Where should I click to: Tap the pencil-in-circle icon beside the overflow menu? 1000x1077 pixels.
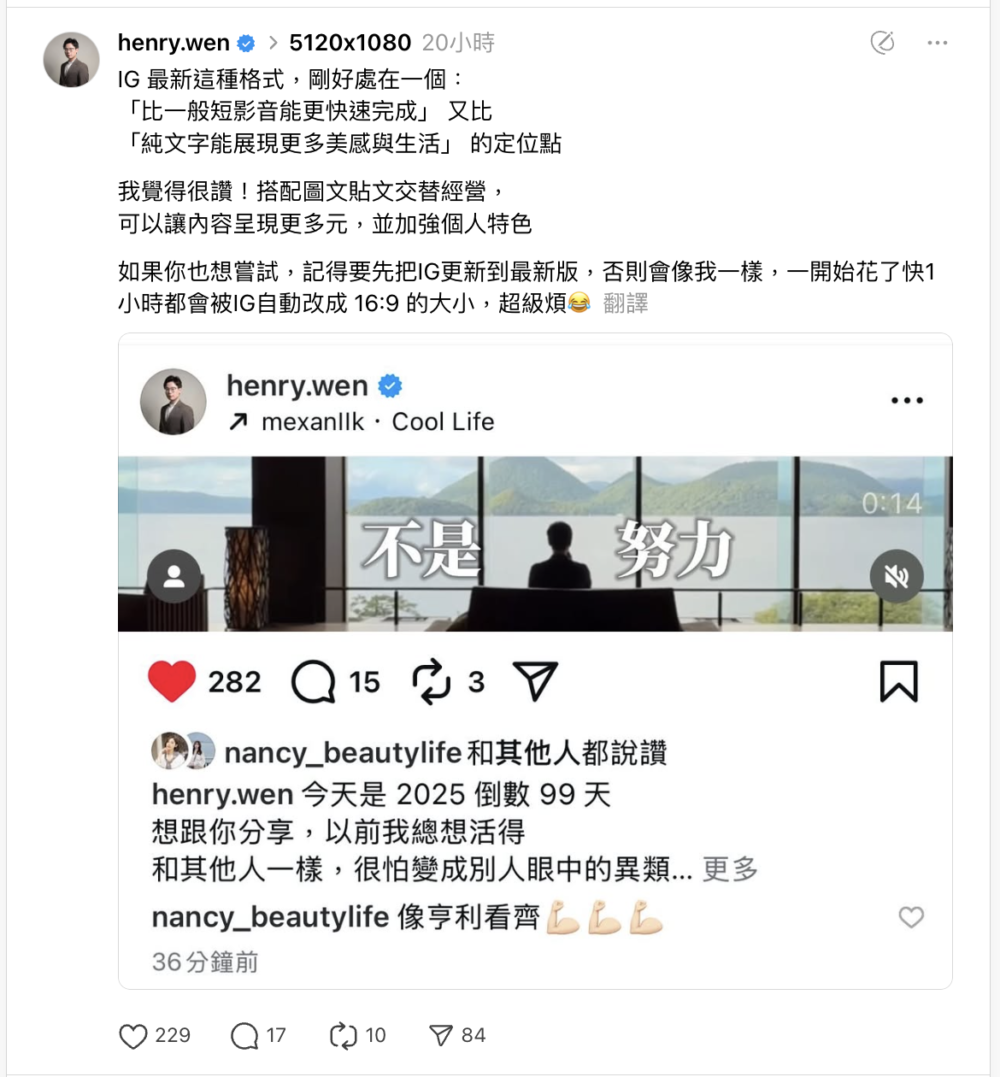[882, 43]
